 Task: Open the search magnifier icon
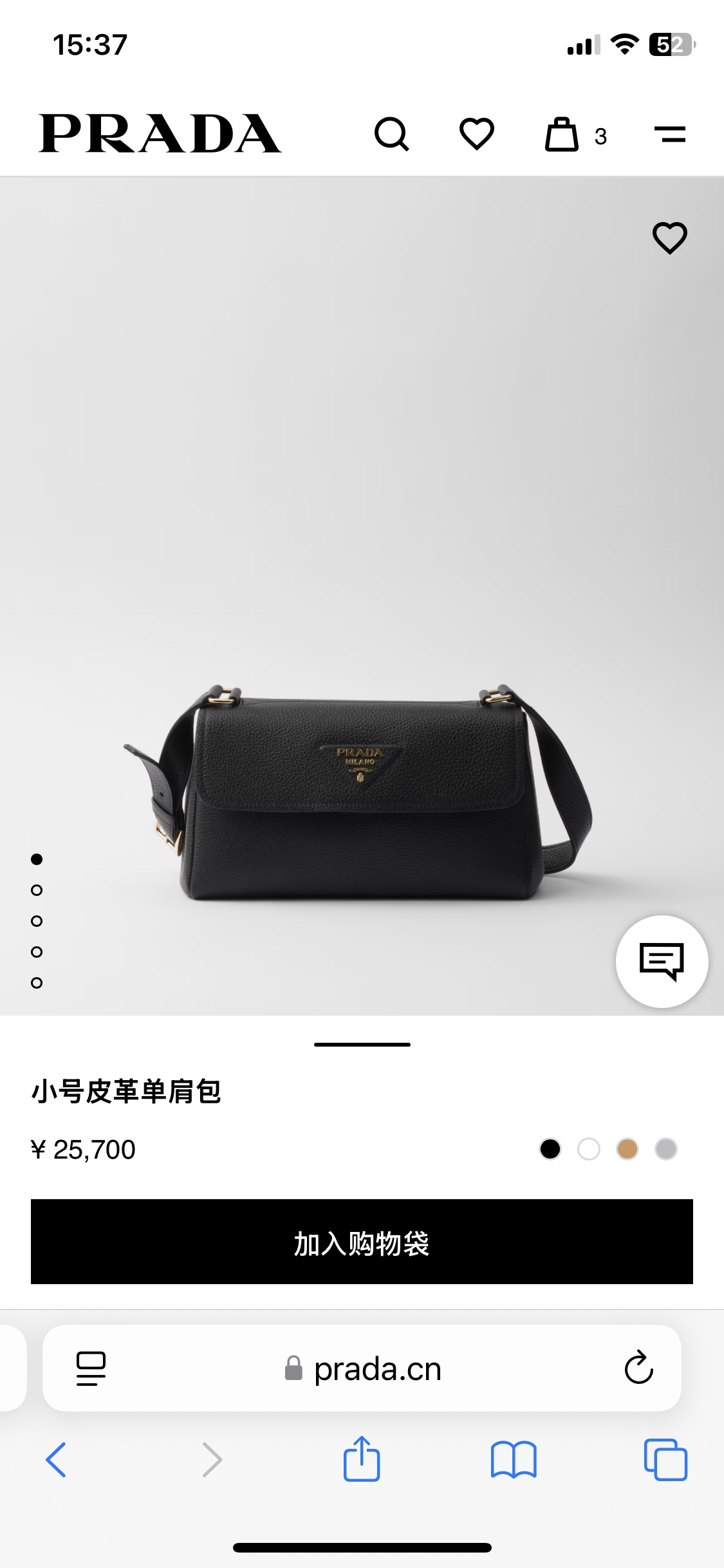point(391,134)
